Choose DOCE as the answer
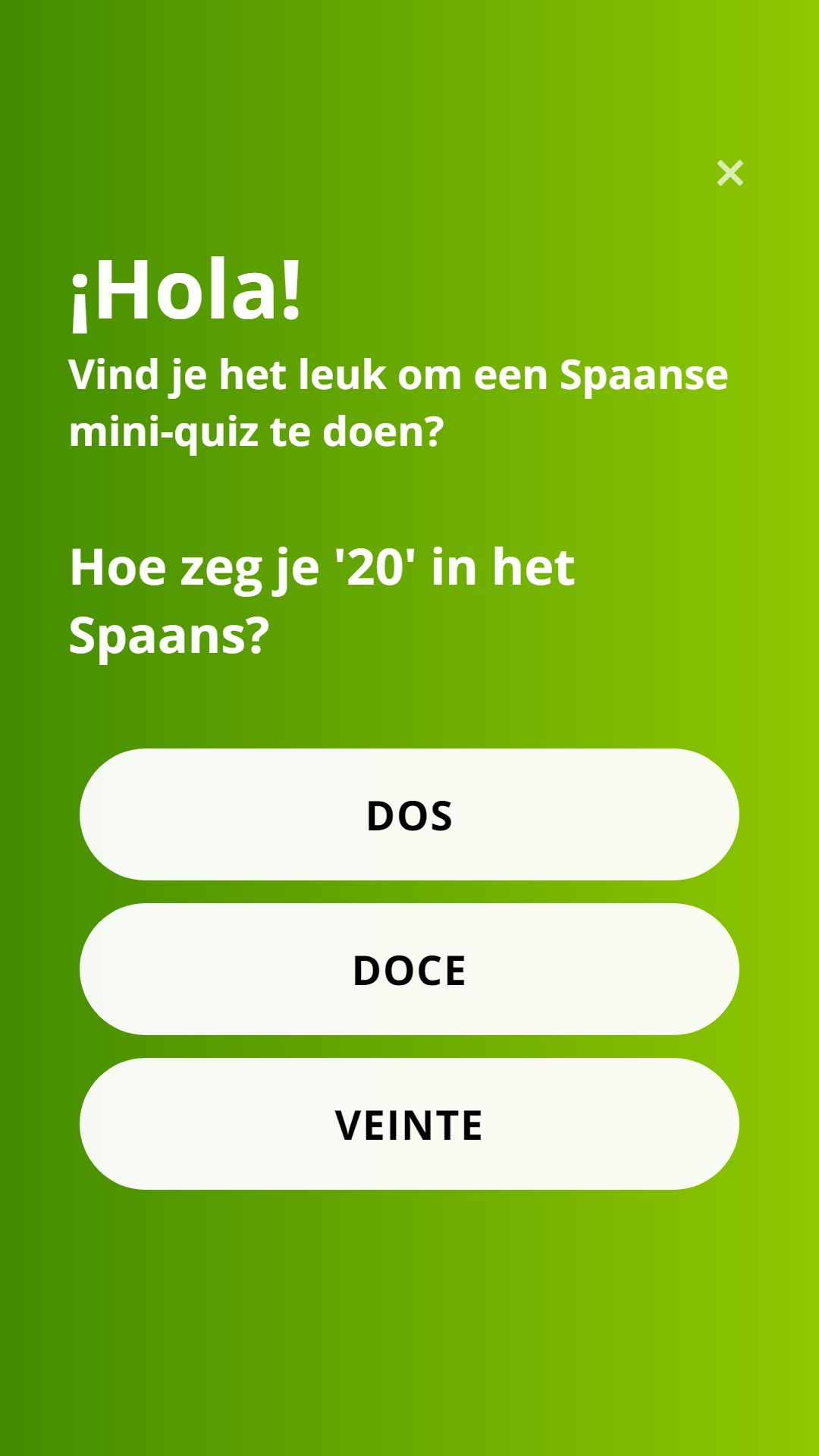The image size is (819, 1456). click(x=409, y=969)
